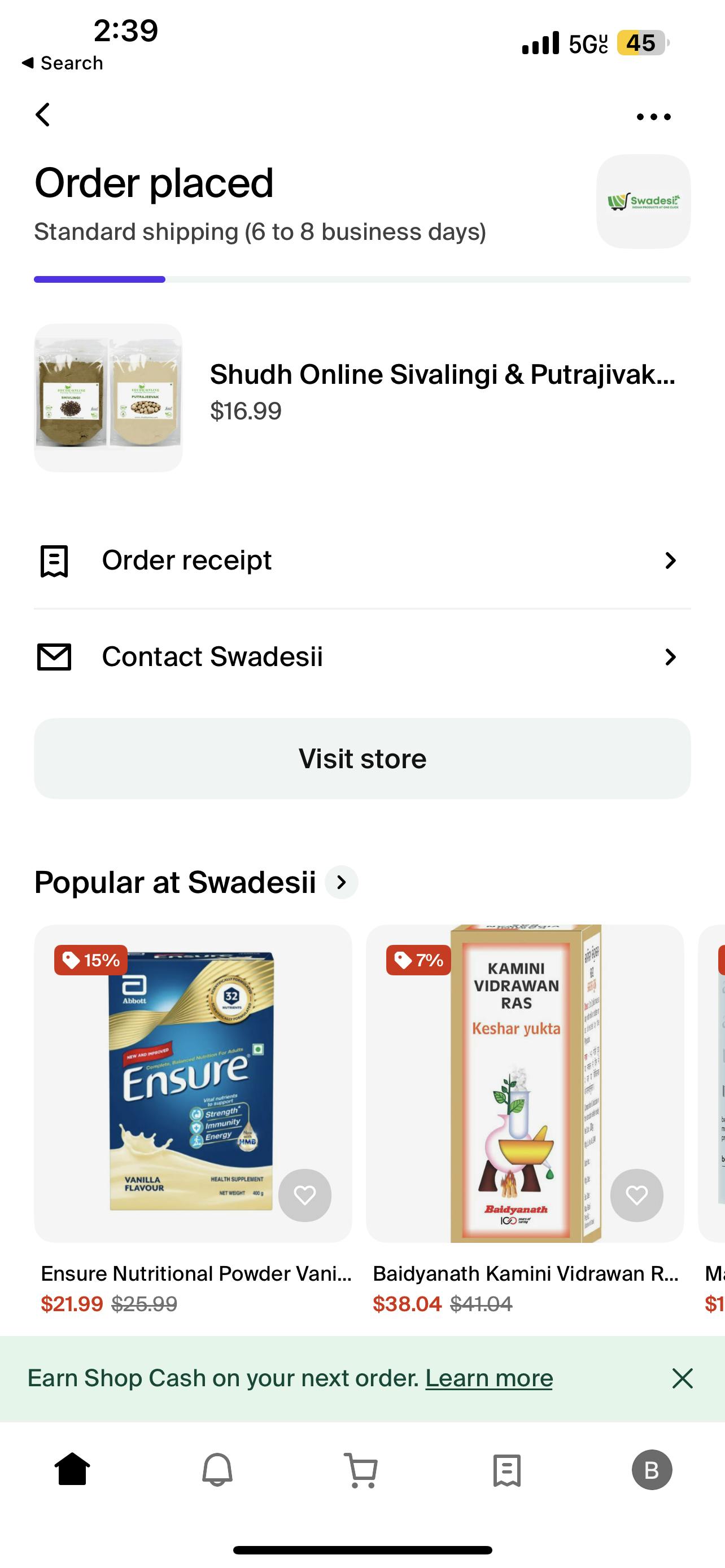Screen dimensions: 725x1568
Task: Favorite the Baidyanath Kamini Vidrawan Ras product
Action: click(x=637, y=1195)
